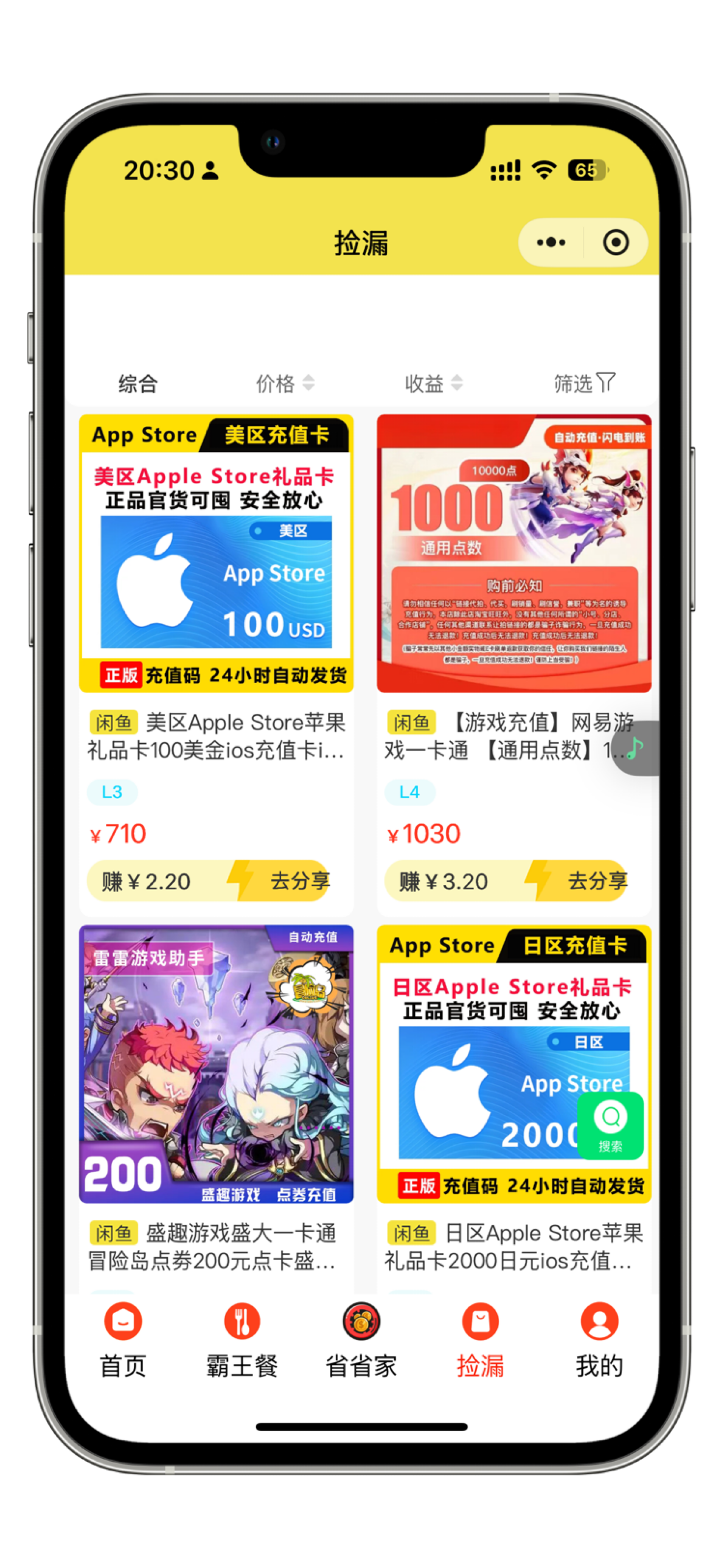The image size is (724, 1568).
Task: Open the 盛趣游戏盛大一卡通 product card
Action: coord(216,1064)
